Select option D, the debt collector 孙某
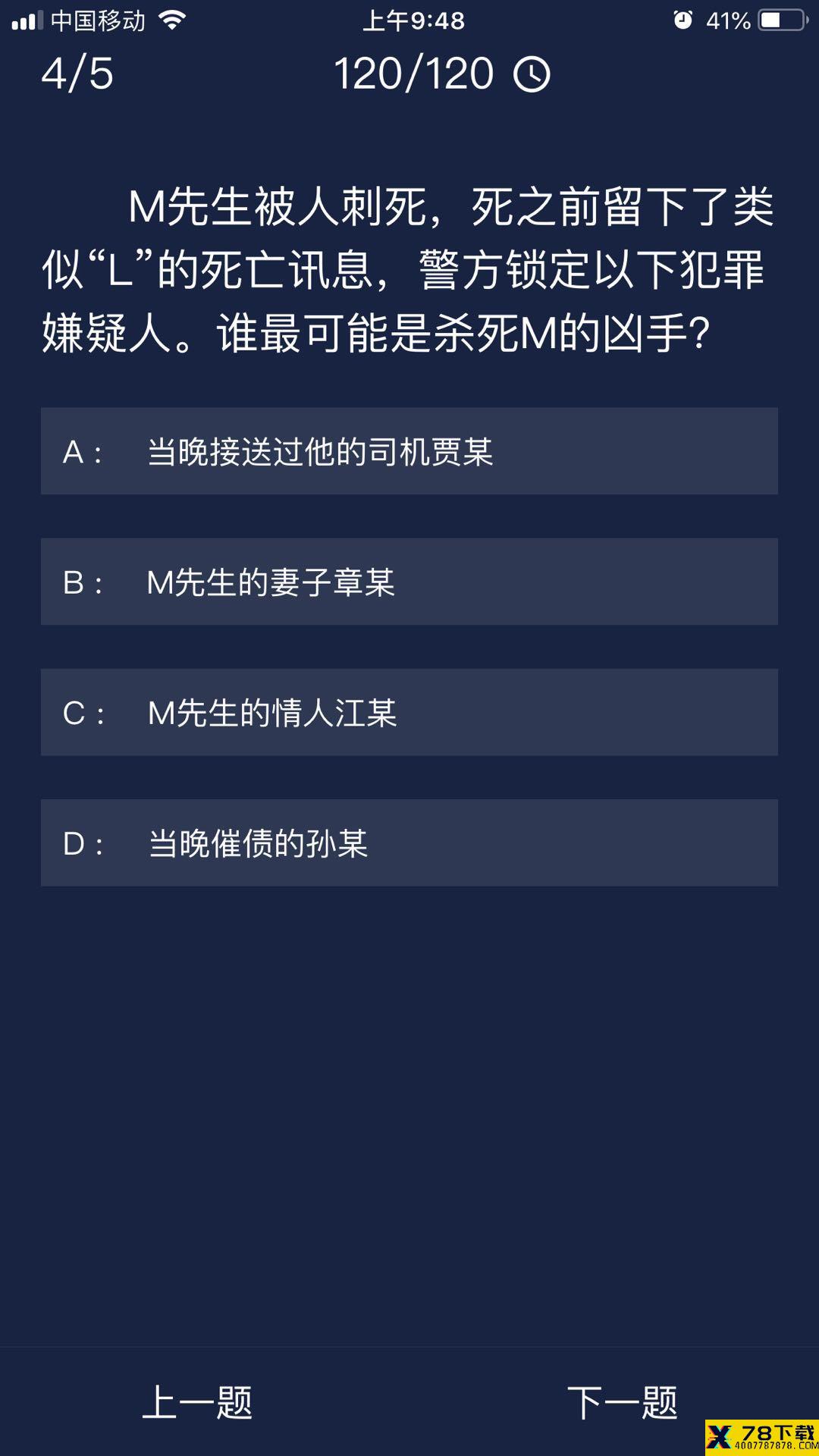 pyautogui.click(x=409, y=843)
